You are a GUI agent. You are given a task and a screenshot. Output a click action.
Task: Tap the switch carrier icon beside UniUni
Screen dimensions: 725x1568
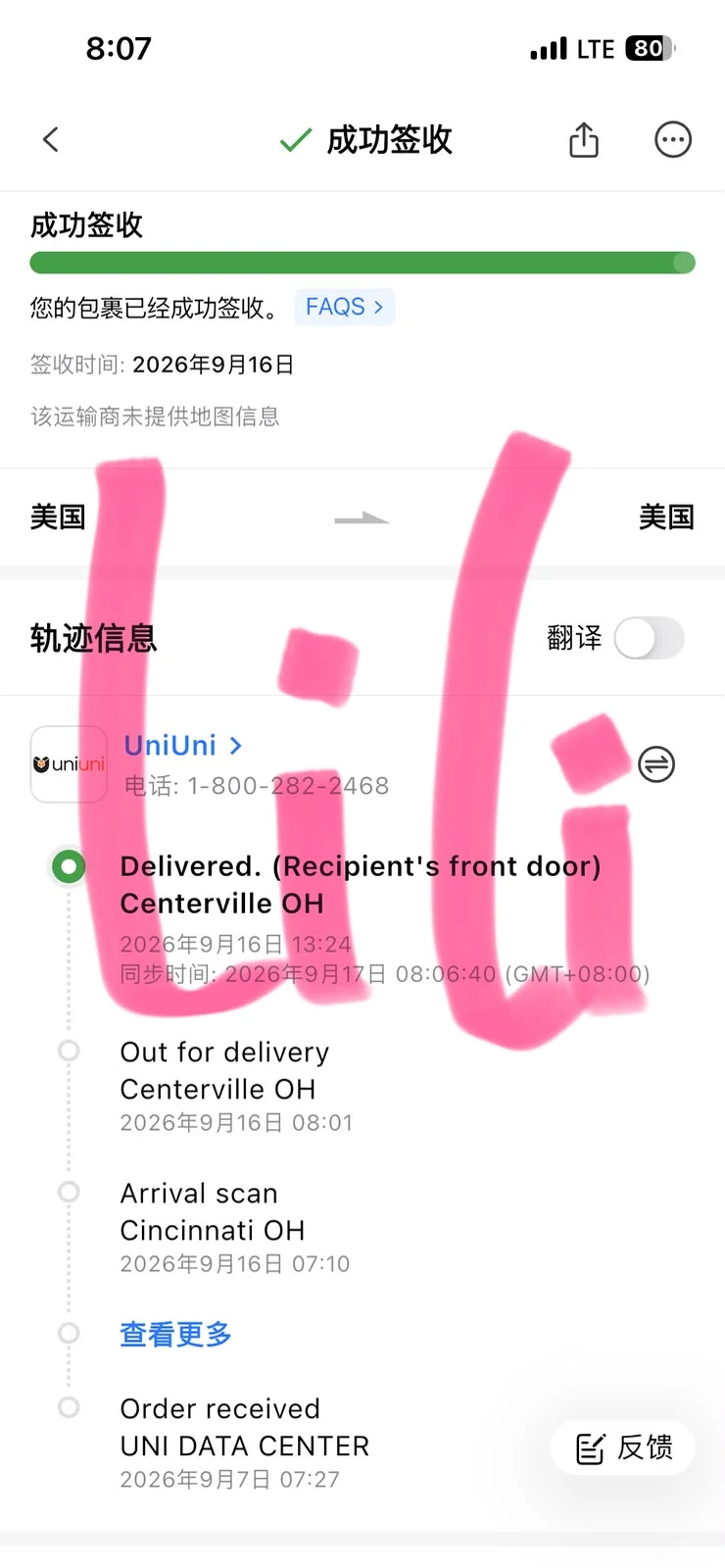(x=656, y=764)
